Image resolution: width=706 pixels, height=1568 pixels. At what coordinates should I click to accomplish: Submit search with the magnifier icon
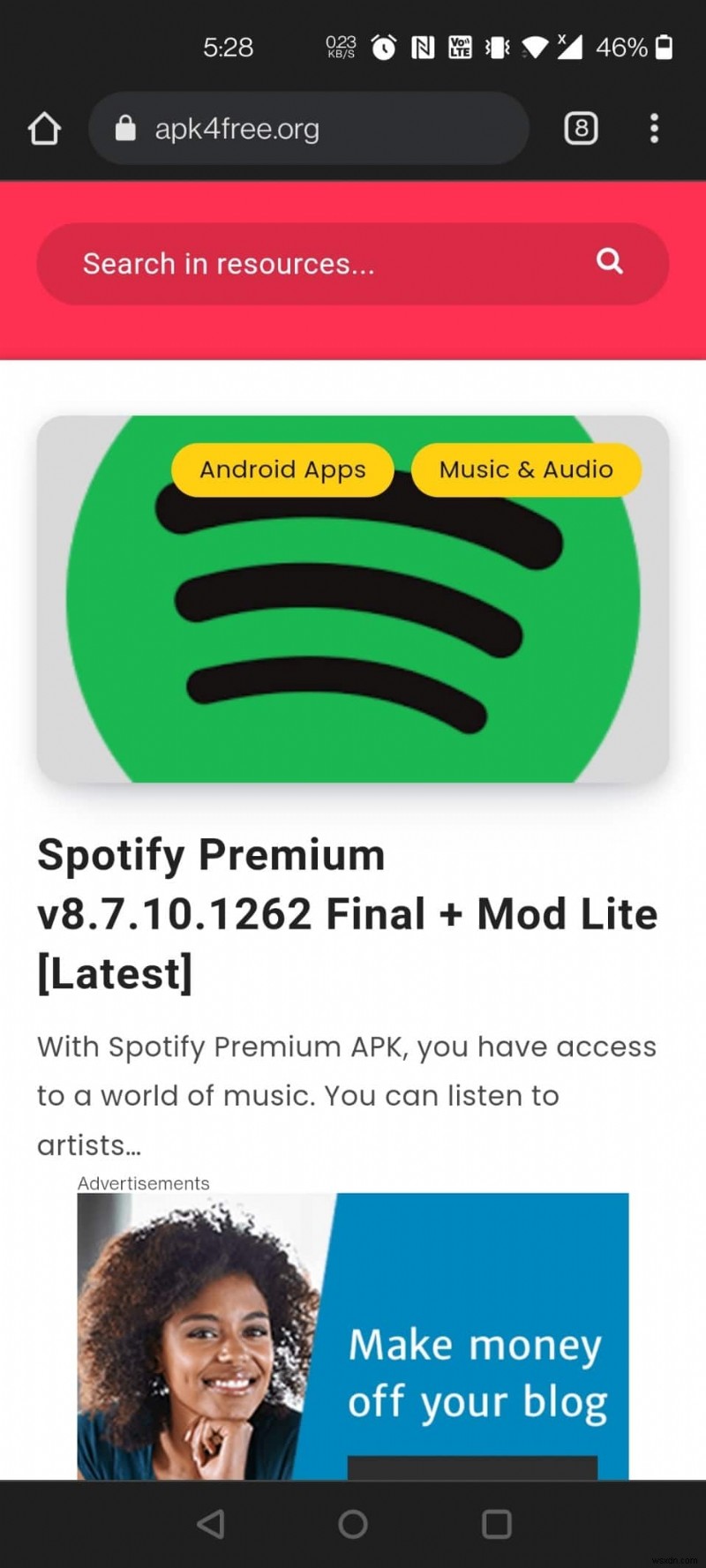tap(610, 261)
